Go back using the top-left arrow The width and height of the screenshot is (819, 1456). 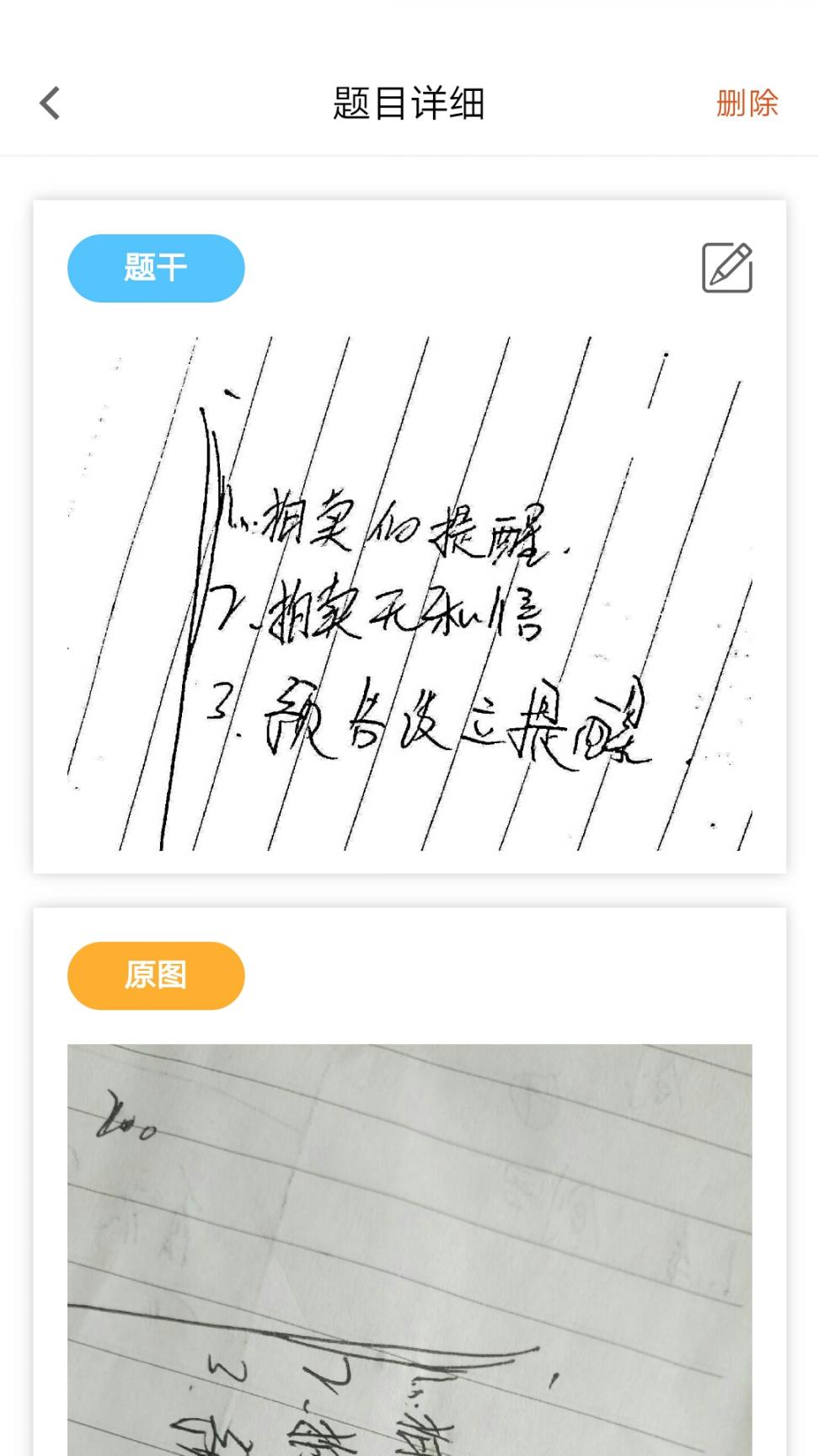[51, 104]
